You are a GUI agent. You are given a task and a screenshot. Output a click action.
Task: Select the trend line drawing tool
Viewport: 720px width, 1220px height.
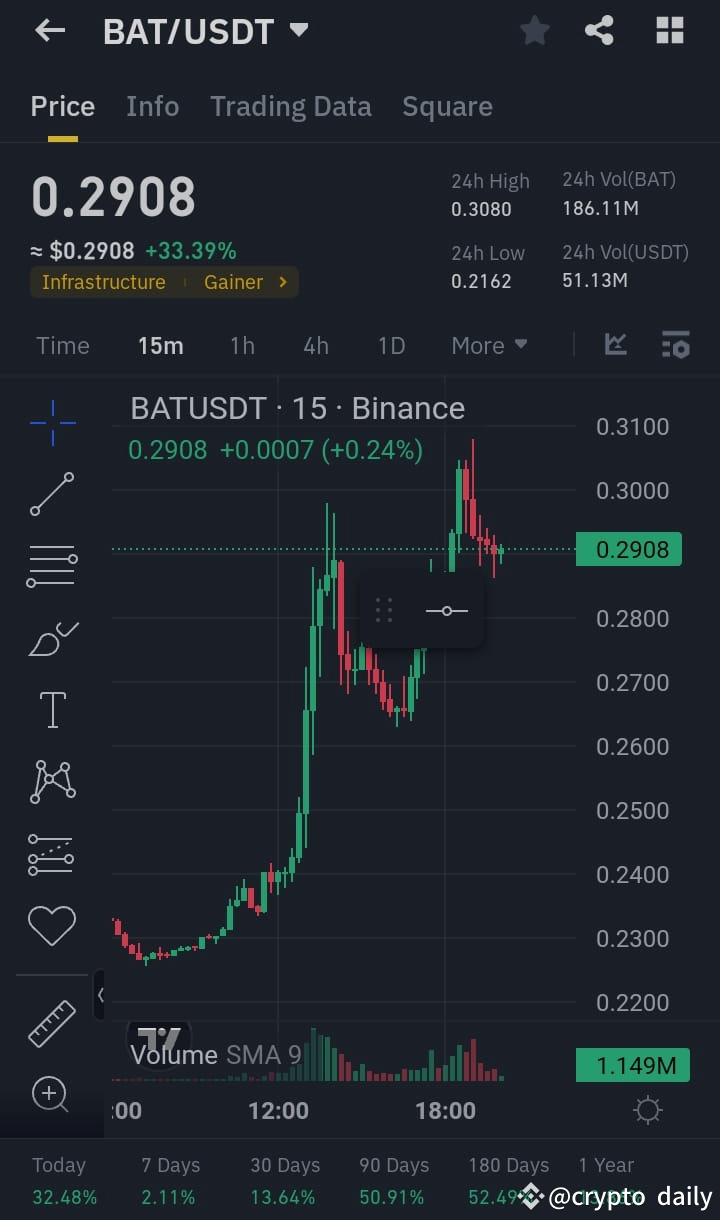(x=52, y=495)
